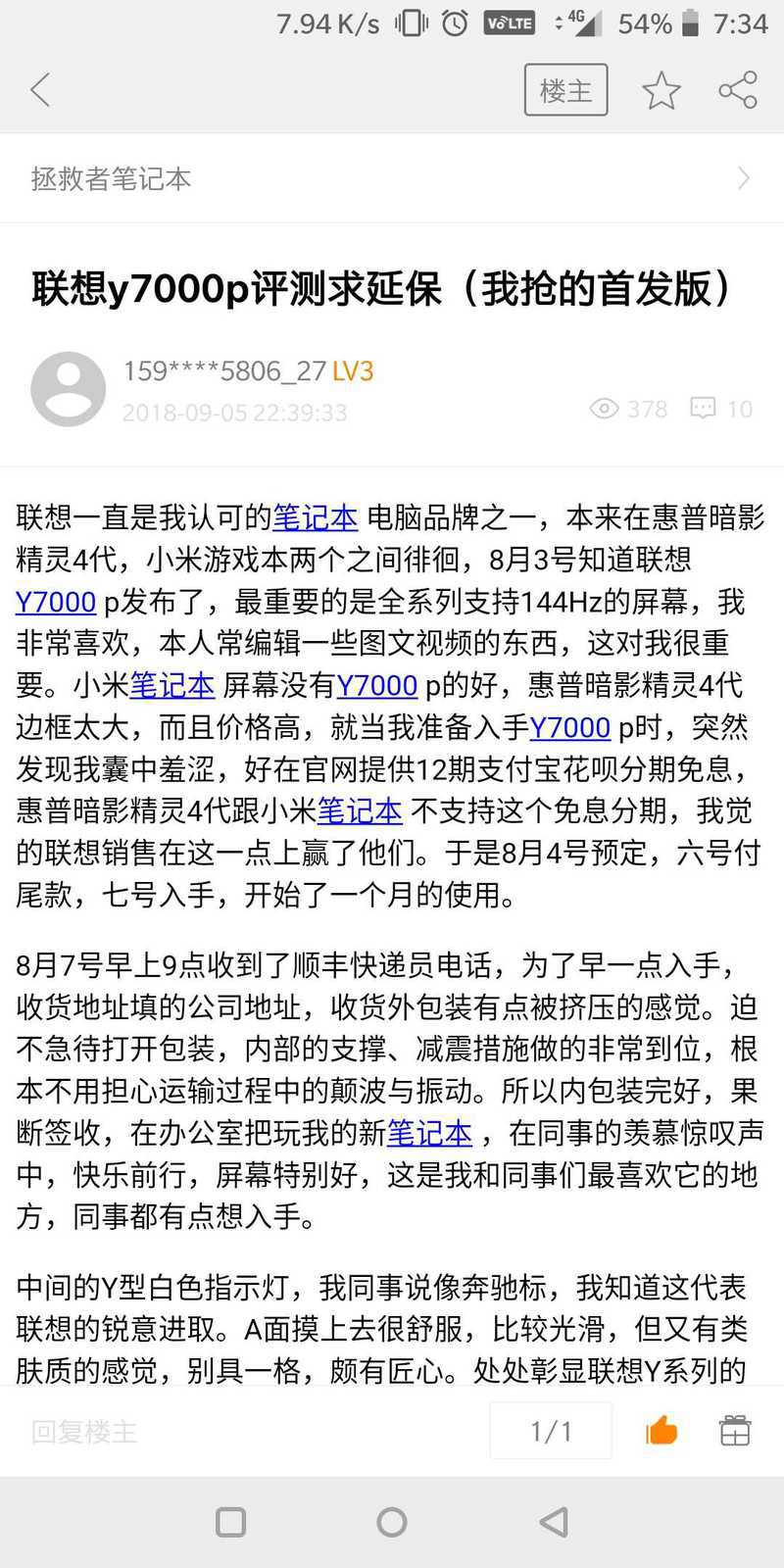Image resolution: width=784 pixels, height=1568 pixels.
Task: Go back using the top-left arrow
Action: [x=40, y=90]
